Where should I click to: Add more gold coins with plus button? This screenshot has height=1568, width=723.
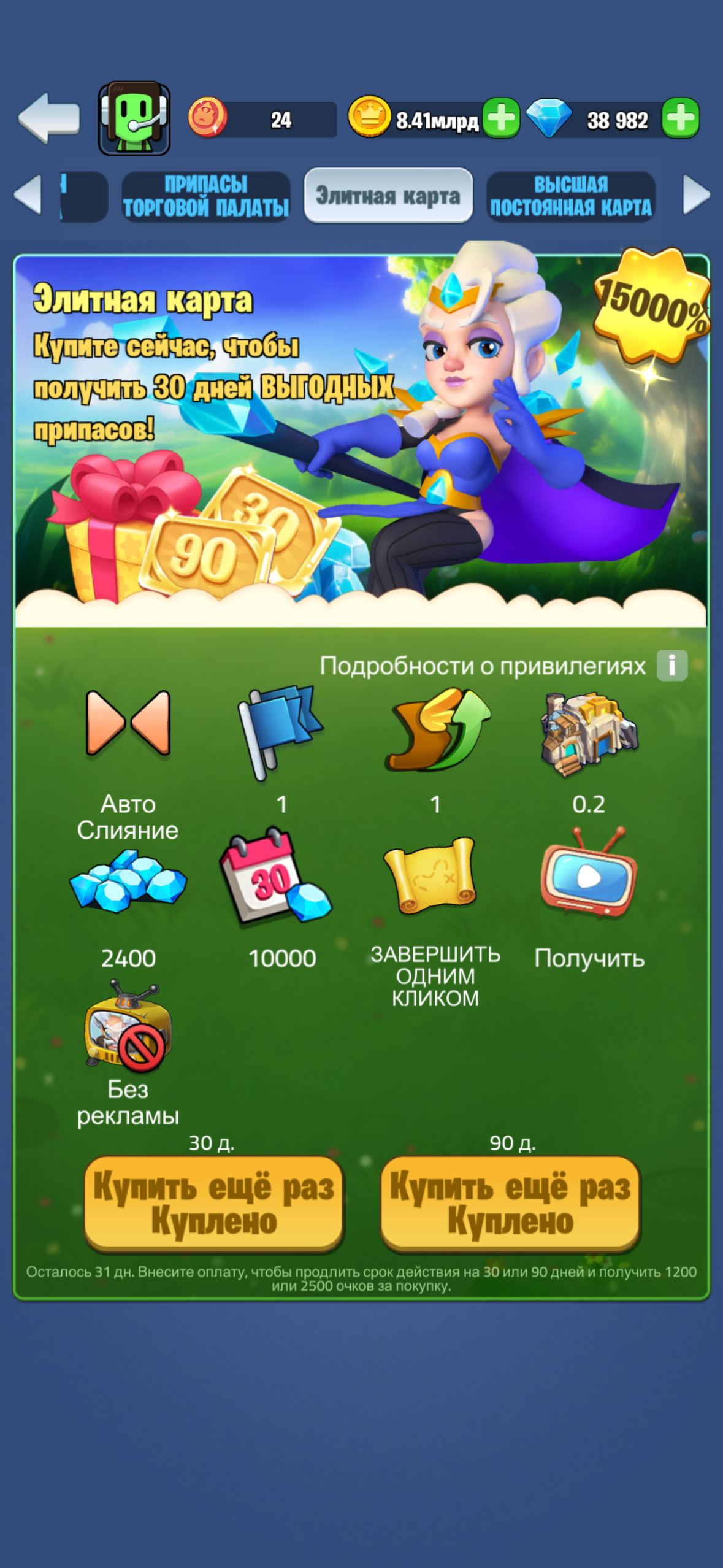point(501,118)
